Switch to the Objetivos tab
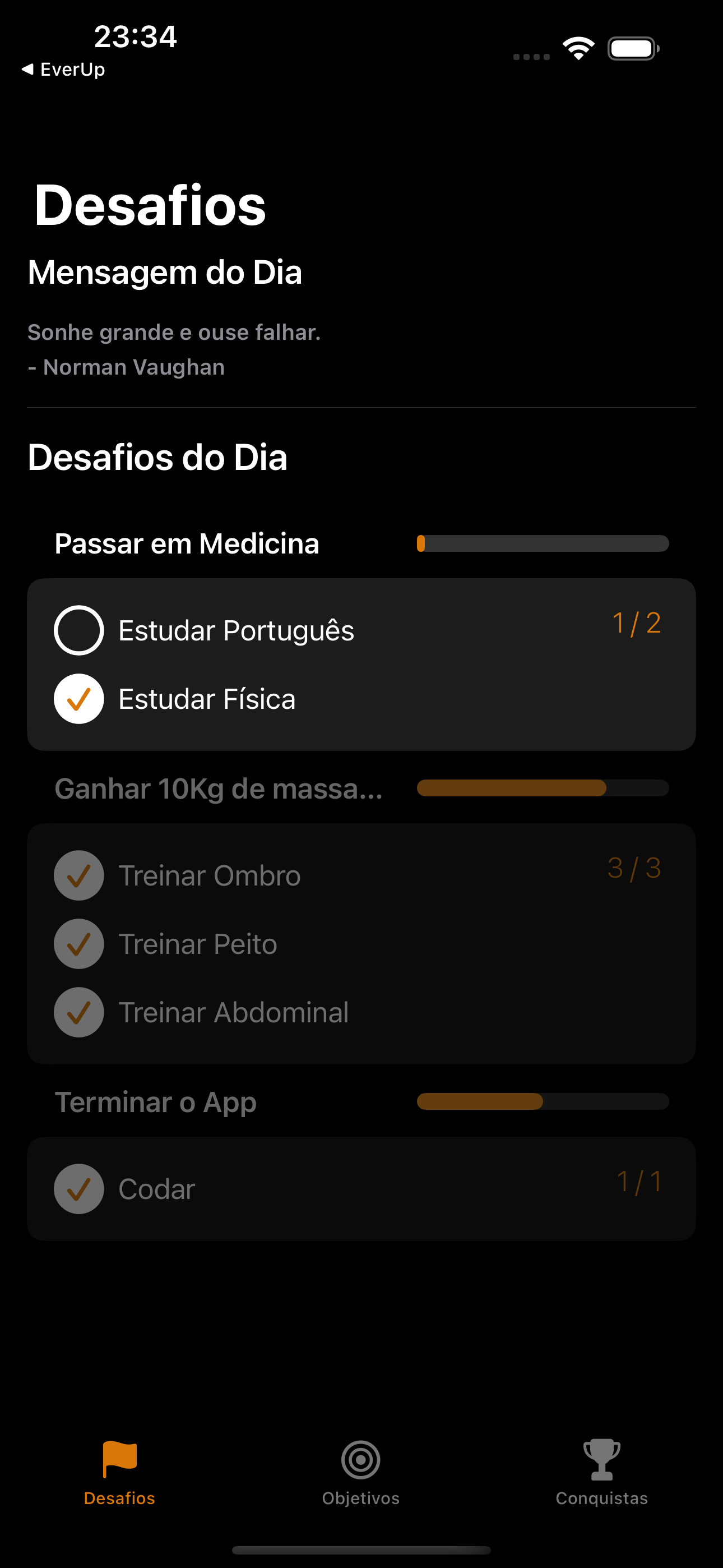The height and width of the screenshot is (1568, 723). [x=361, y=1473]
